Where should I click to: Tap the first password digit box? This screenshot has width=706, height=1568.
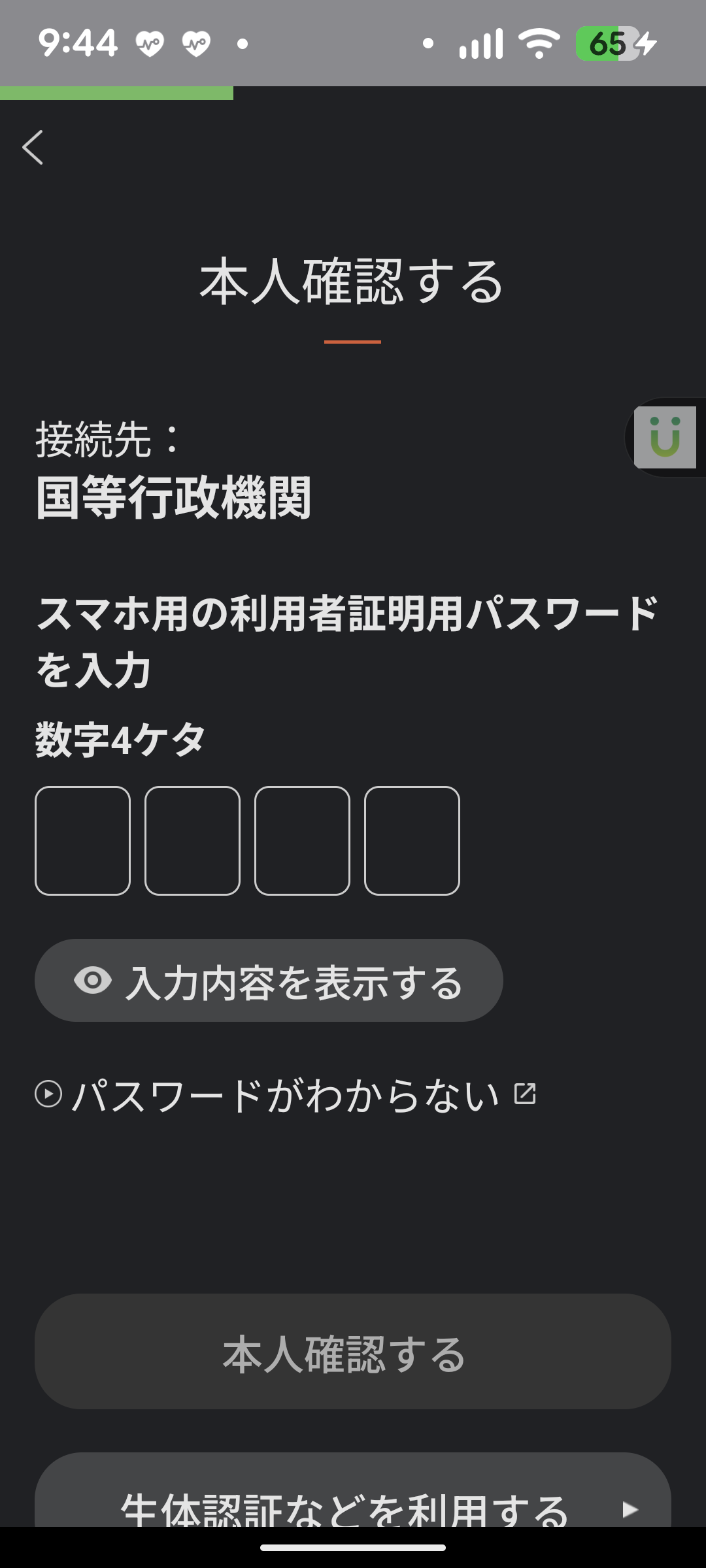point(82,840)
